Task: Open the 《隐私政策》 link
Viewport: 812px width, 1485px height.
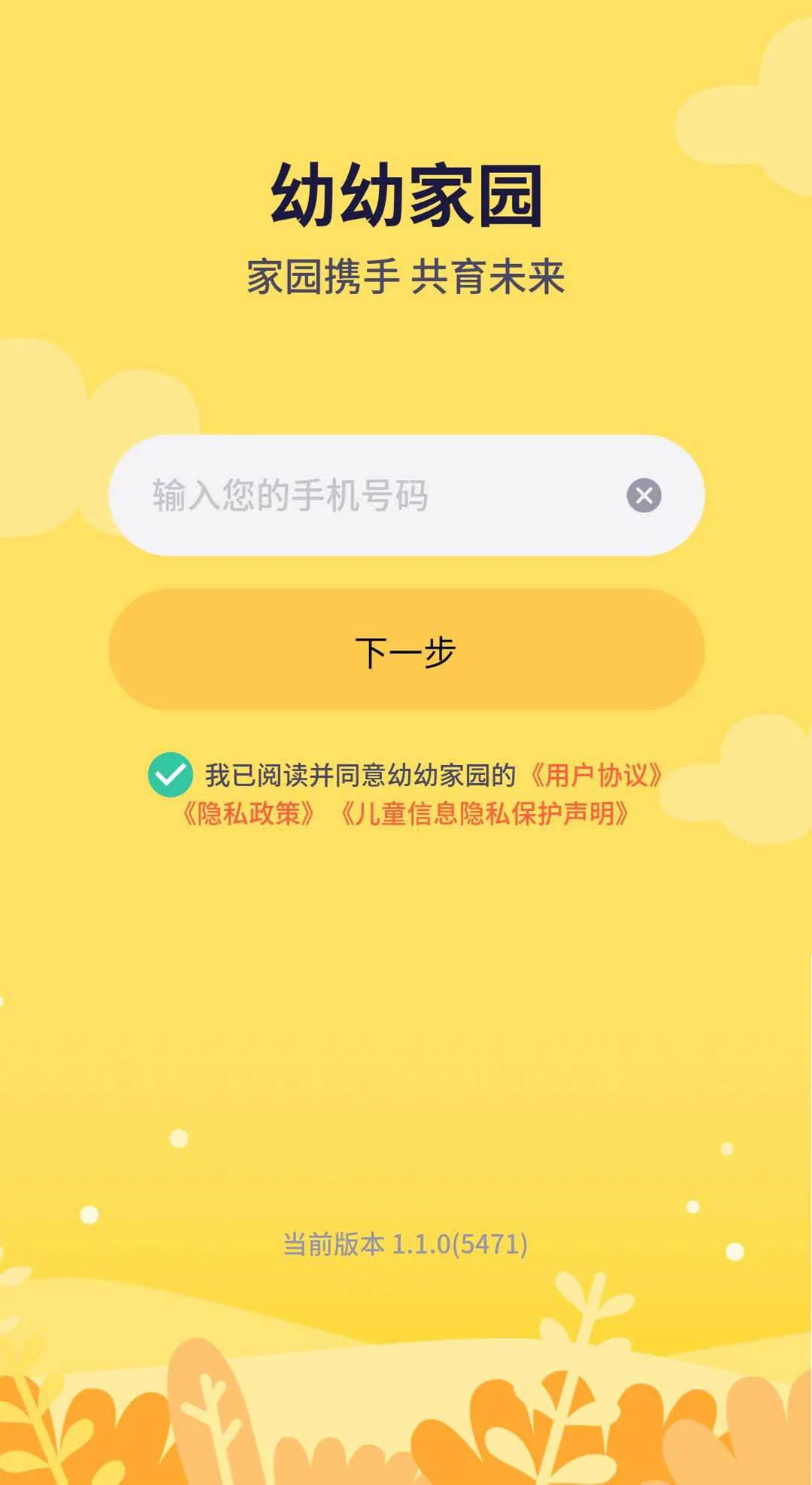Action: 248,813
